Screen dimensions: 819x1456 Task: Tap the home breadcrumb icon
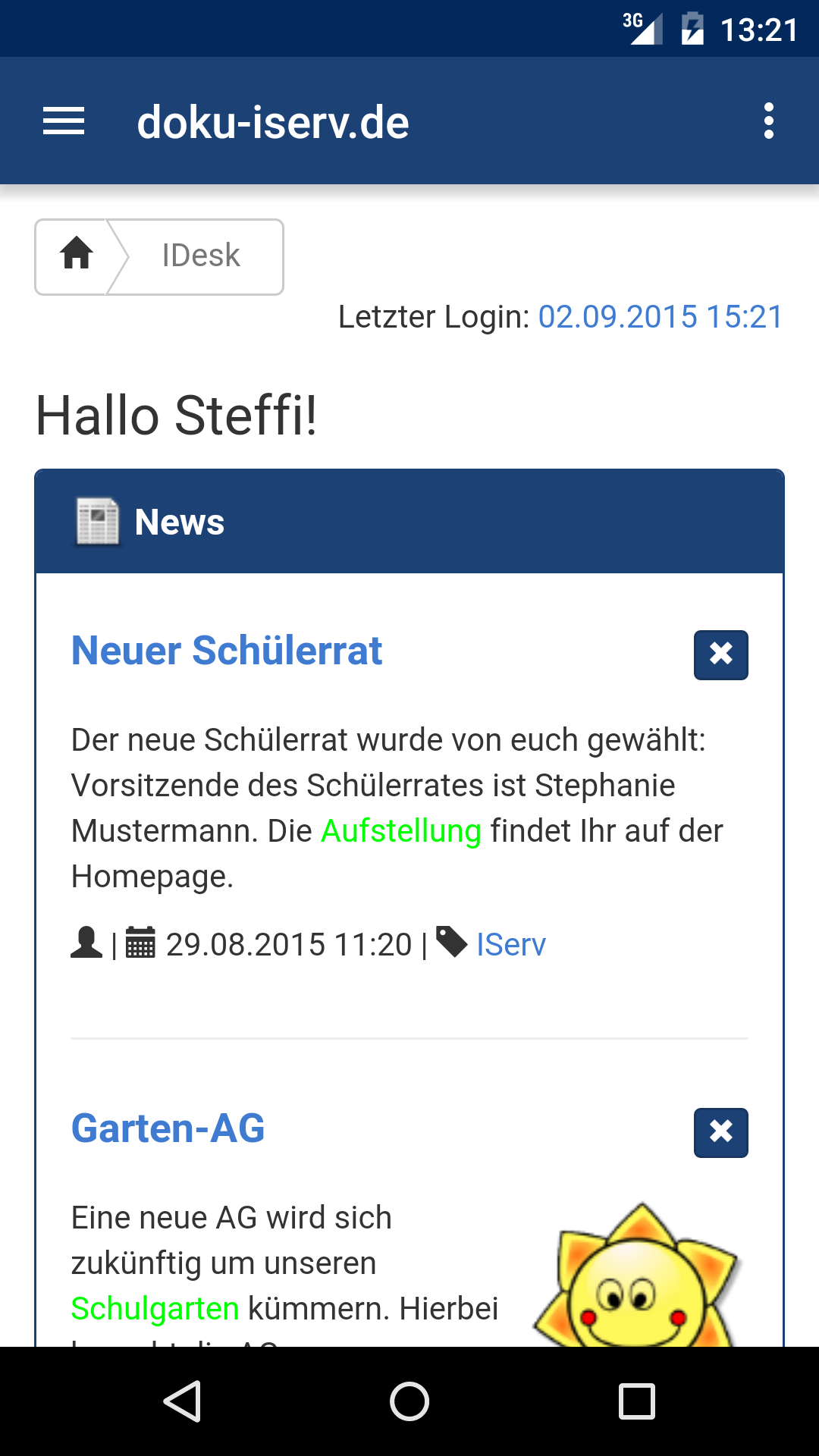coord(76,255)
